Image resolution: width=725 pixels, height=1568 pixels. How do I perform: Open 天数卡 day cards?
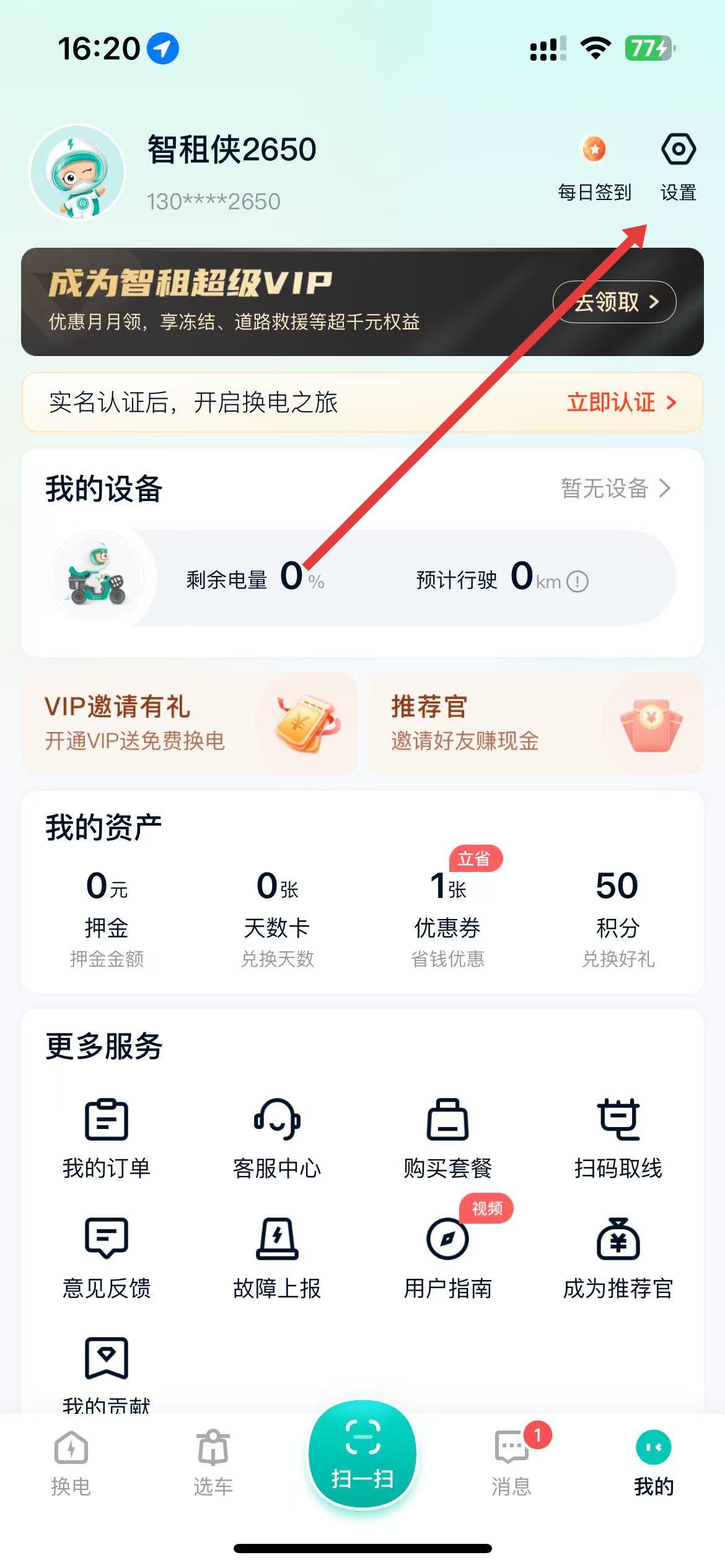[277, 915]
